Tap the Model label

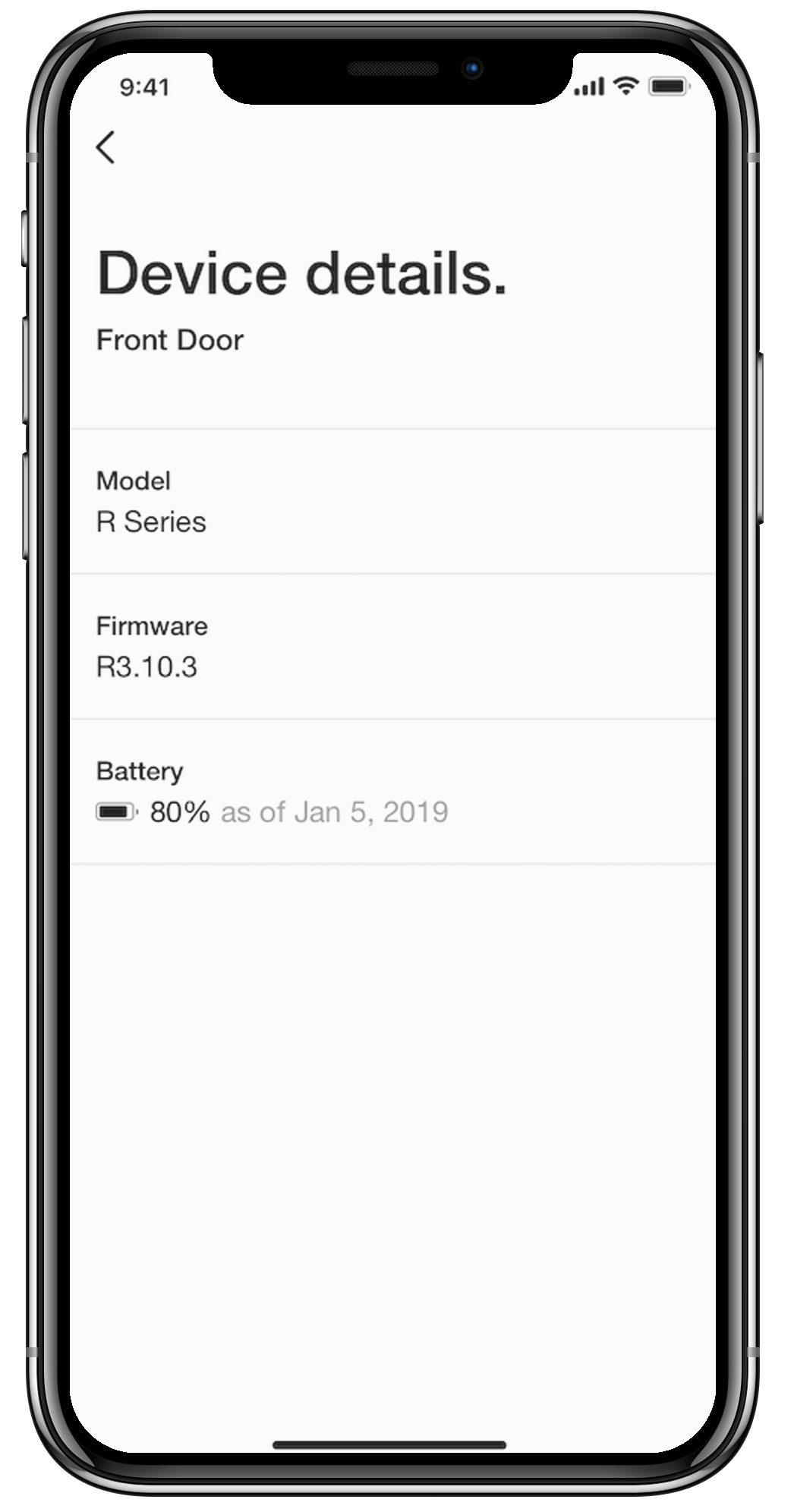pos(134,480)
